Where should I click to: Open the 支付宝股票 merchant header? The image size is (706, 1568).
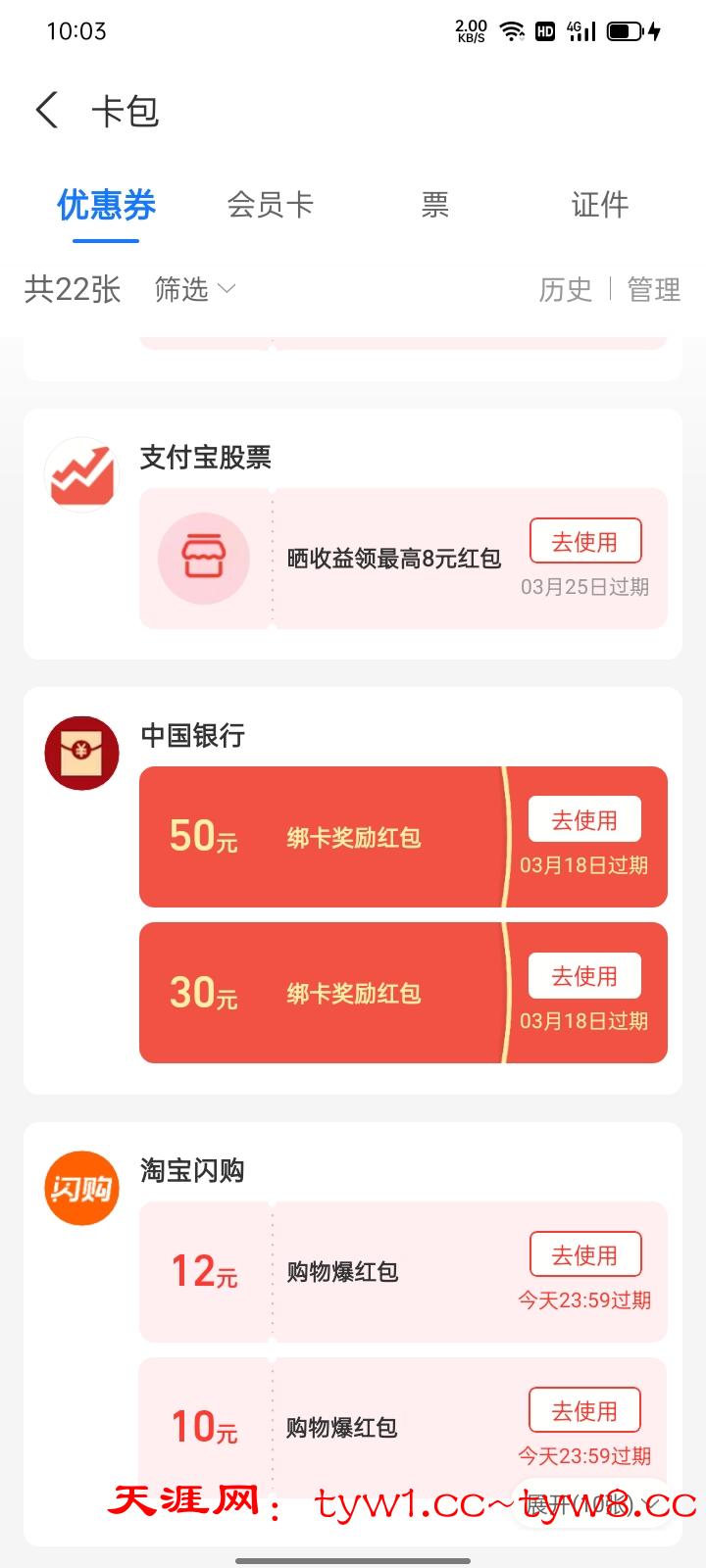pos(205,458)
